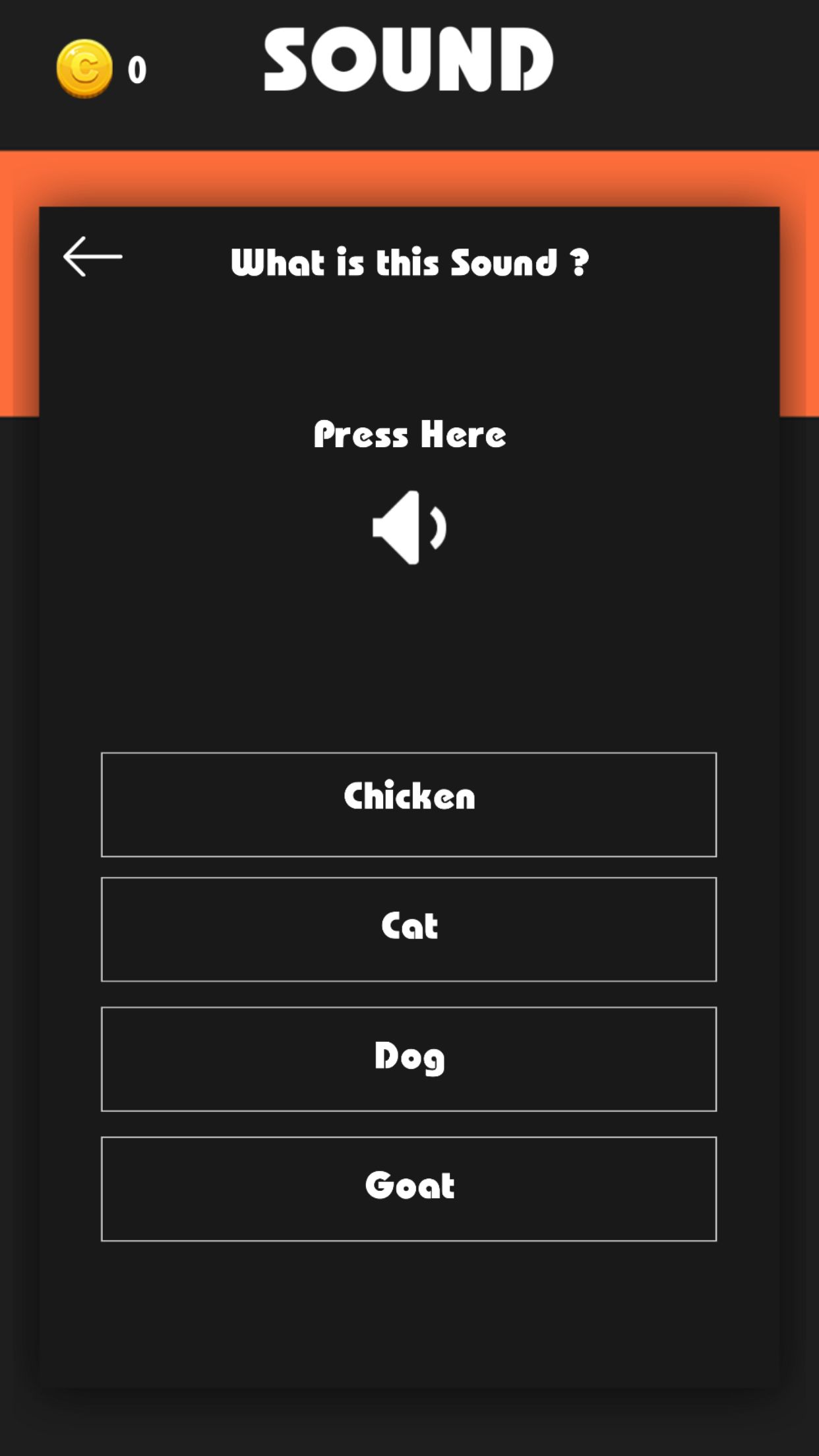Go back using the arrow icon
Image resolution: width=819 pixels, height=1456 pixels.
[x=93, y=257]
